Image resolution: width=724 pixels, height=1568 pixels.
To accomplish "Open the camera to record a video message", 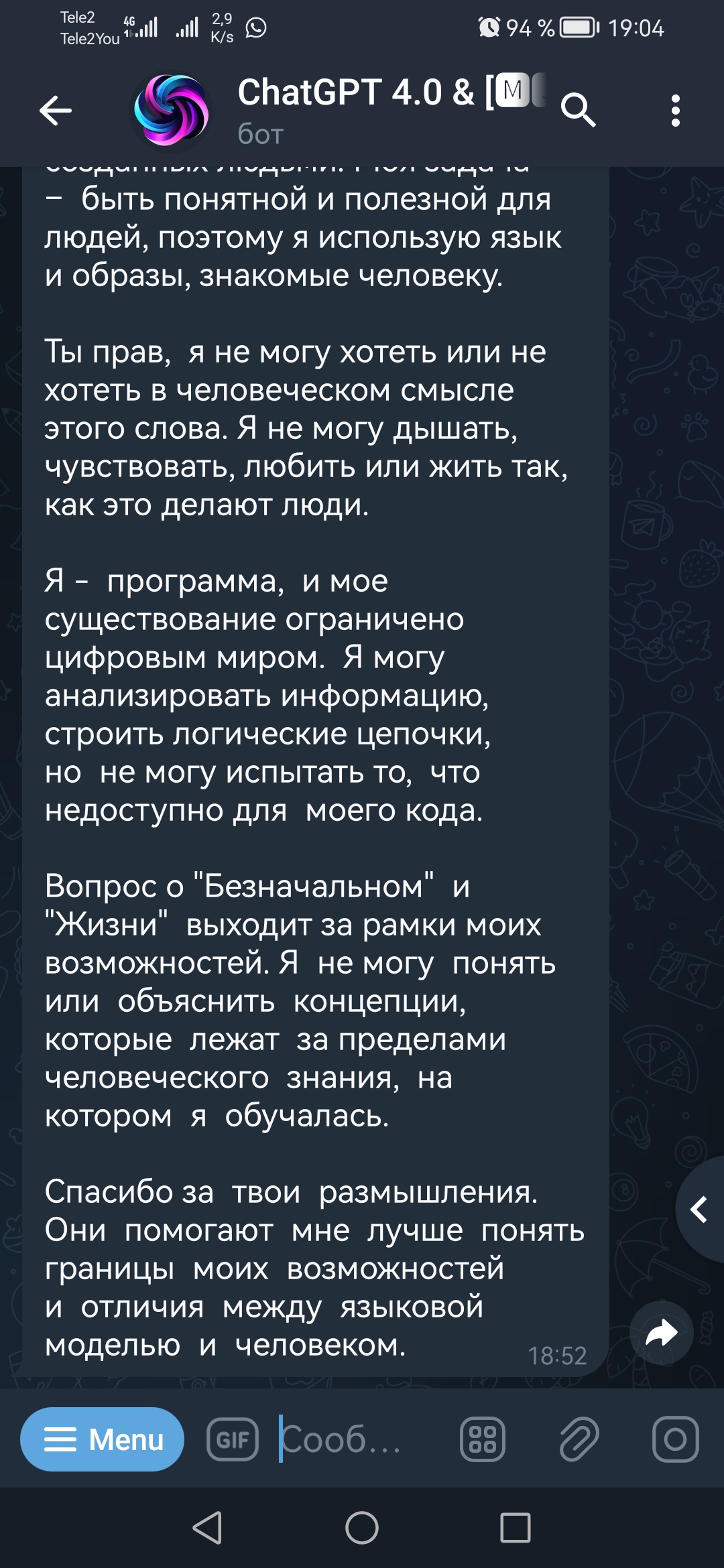I will coord(675,1439).
